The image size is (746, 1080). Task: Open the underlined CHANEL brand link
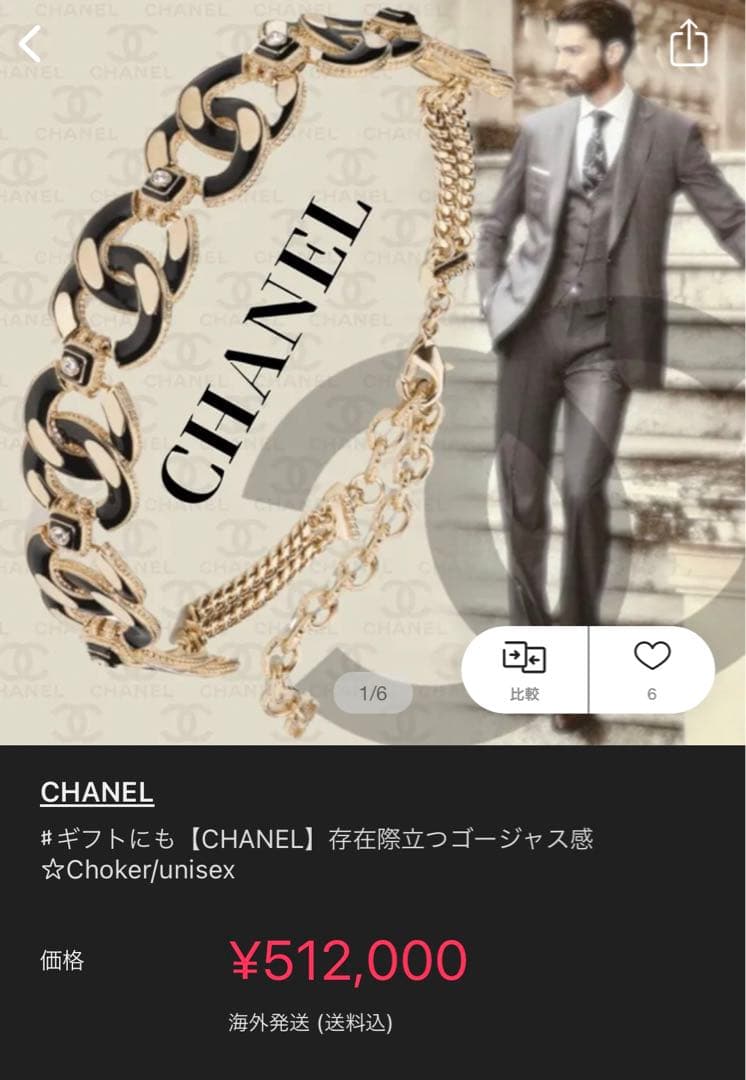(x=96, y=791)
